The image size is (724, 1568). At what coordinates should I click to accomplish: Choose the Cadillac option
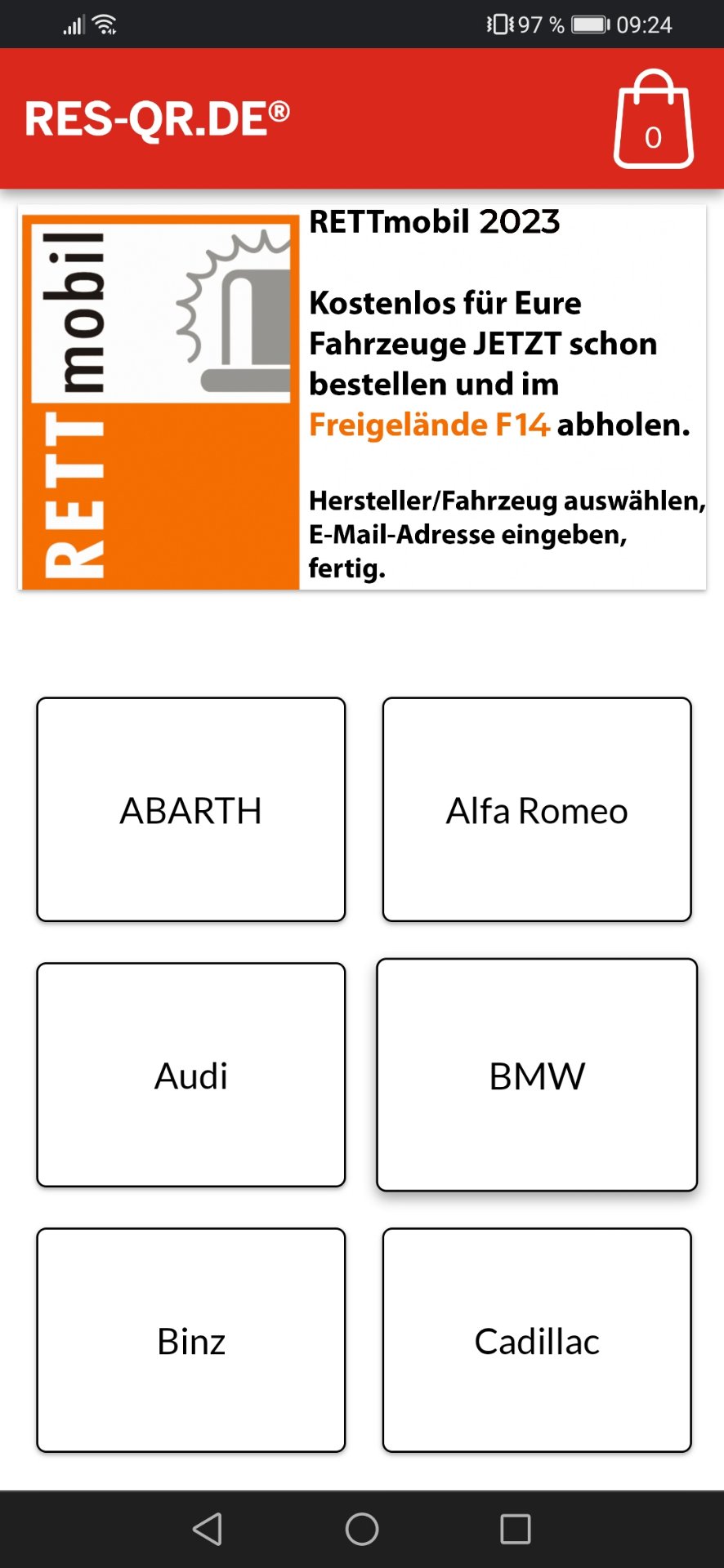point(537,1340)
